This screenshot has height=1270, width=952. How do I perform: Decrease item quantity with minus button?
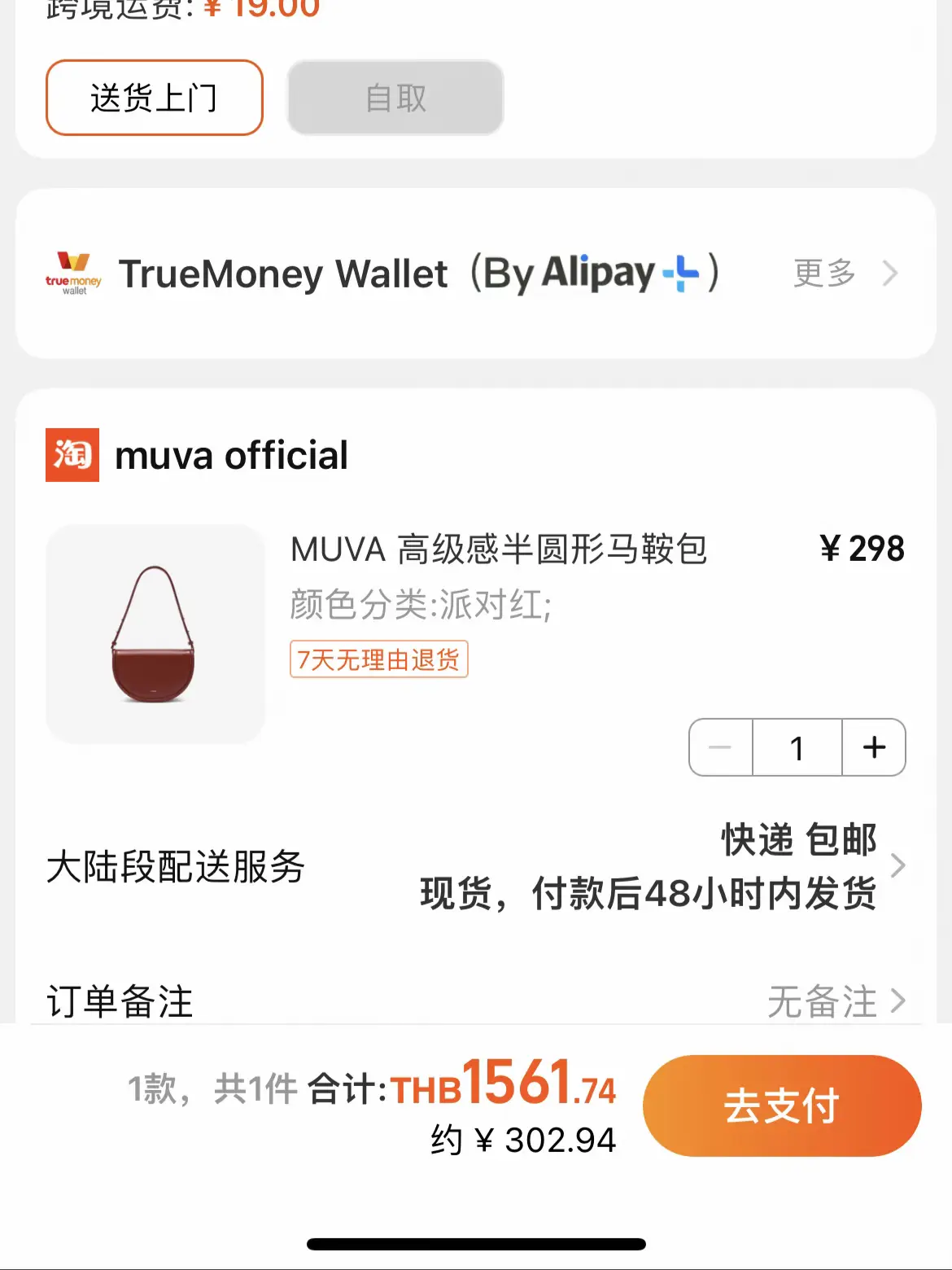[721, 747]
